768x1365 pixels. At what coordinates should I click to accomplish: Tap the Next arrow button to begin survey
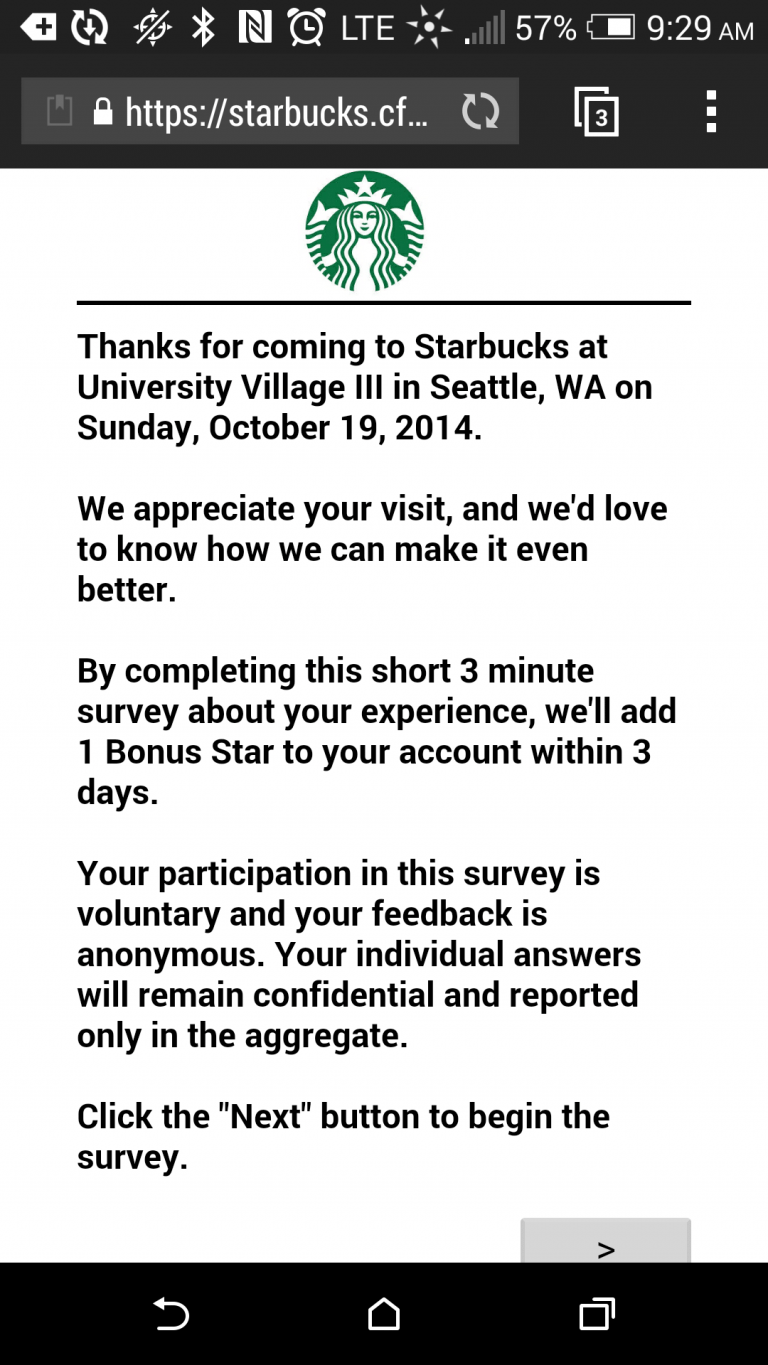[x=606, y=1241]
